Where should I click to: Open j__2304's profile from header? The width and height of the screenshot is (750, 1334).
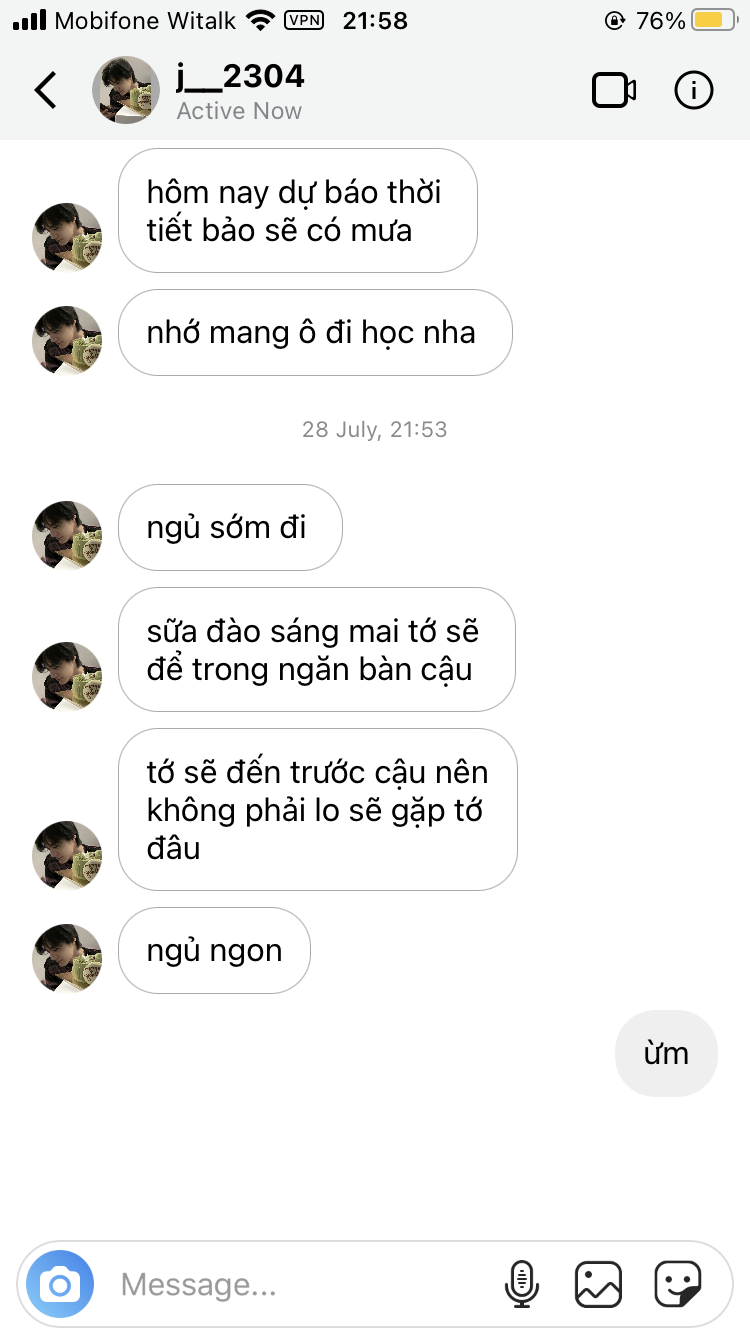click(x=126, y=90)
